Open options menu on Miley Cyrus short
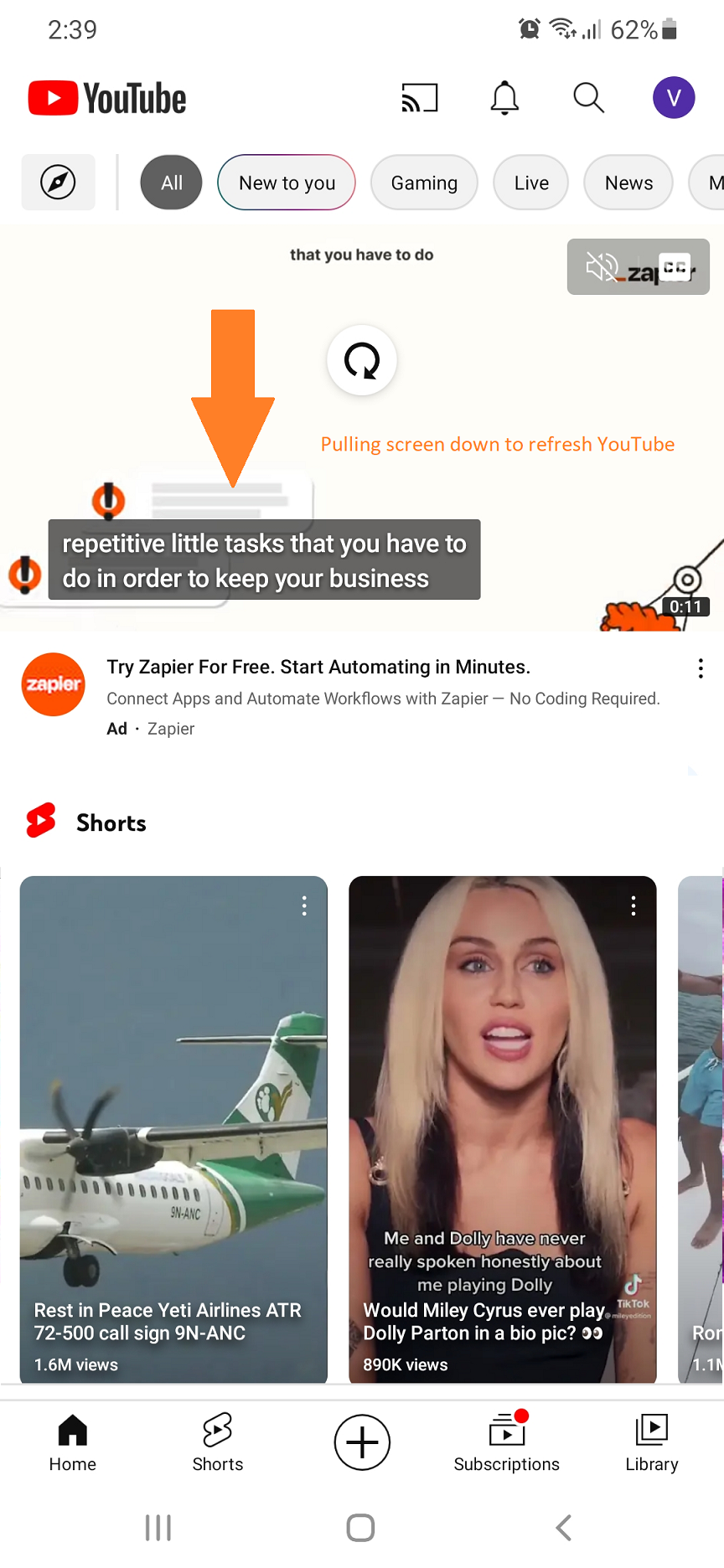 tap(633, 905)
